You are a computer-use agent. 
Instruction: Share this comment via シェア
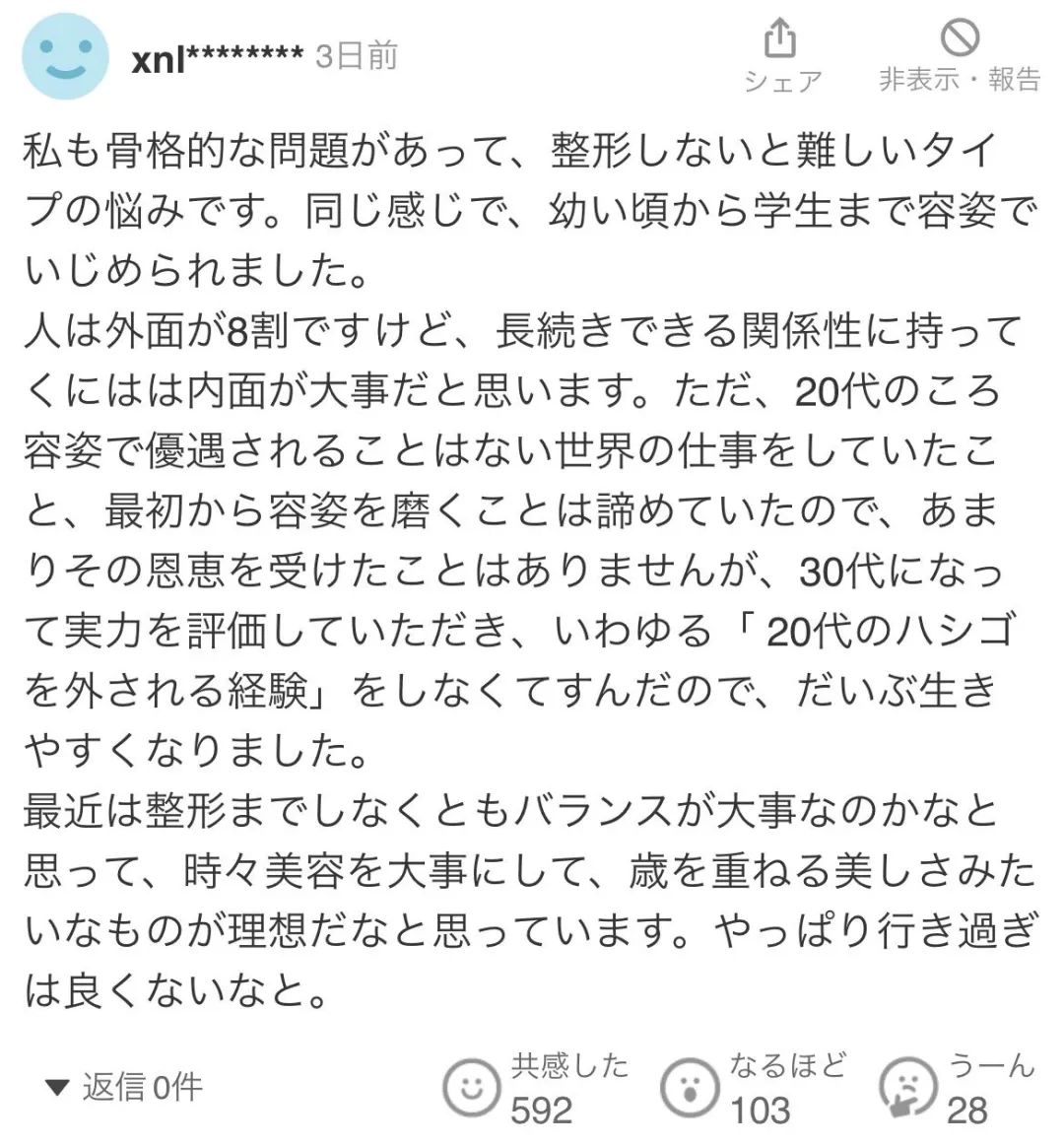pos(781,56)
